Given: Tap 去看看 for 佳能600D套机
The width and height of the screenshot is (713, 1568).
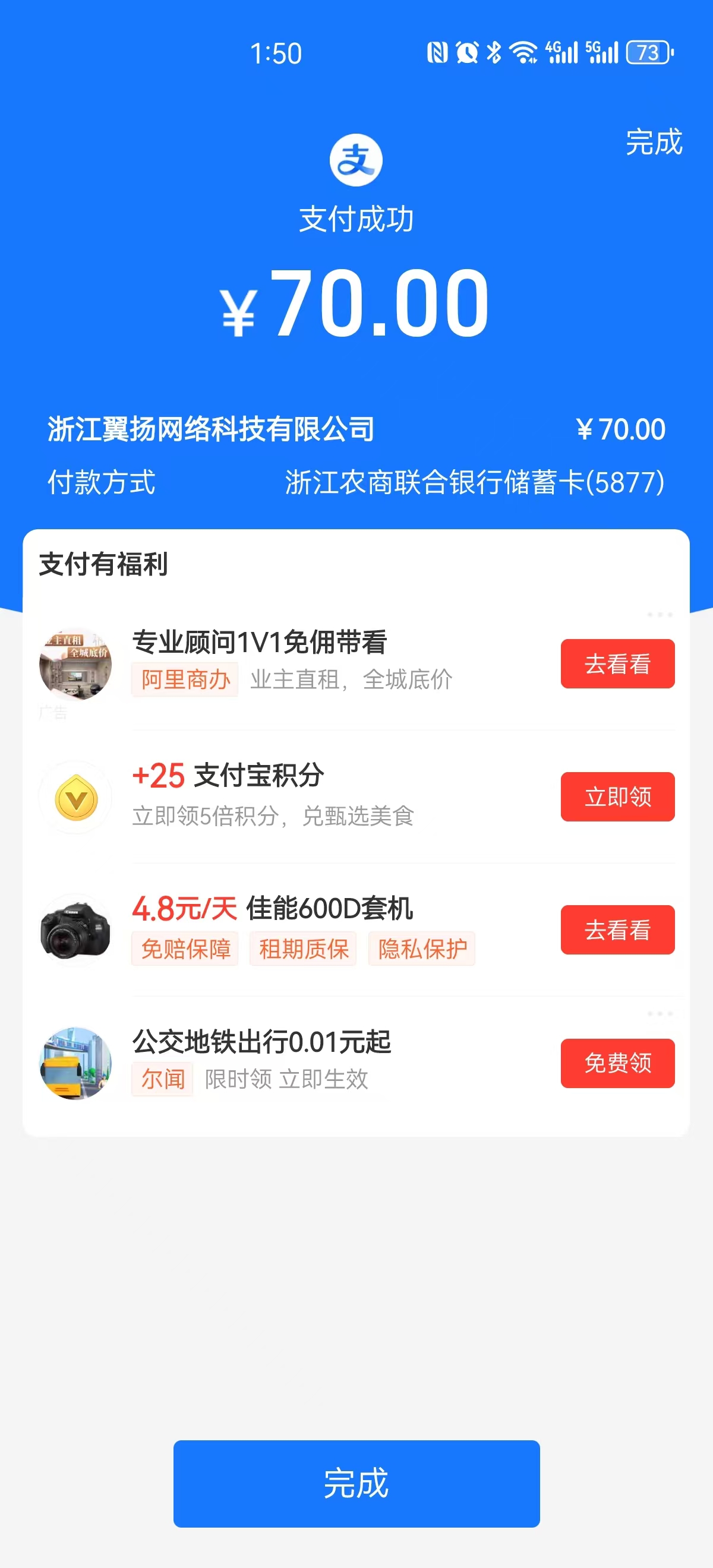Looking at the screenshot, I should pyautogui.click(x=617, y=930).
